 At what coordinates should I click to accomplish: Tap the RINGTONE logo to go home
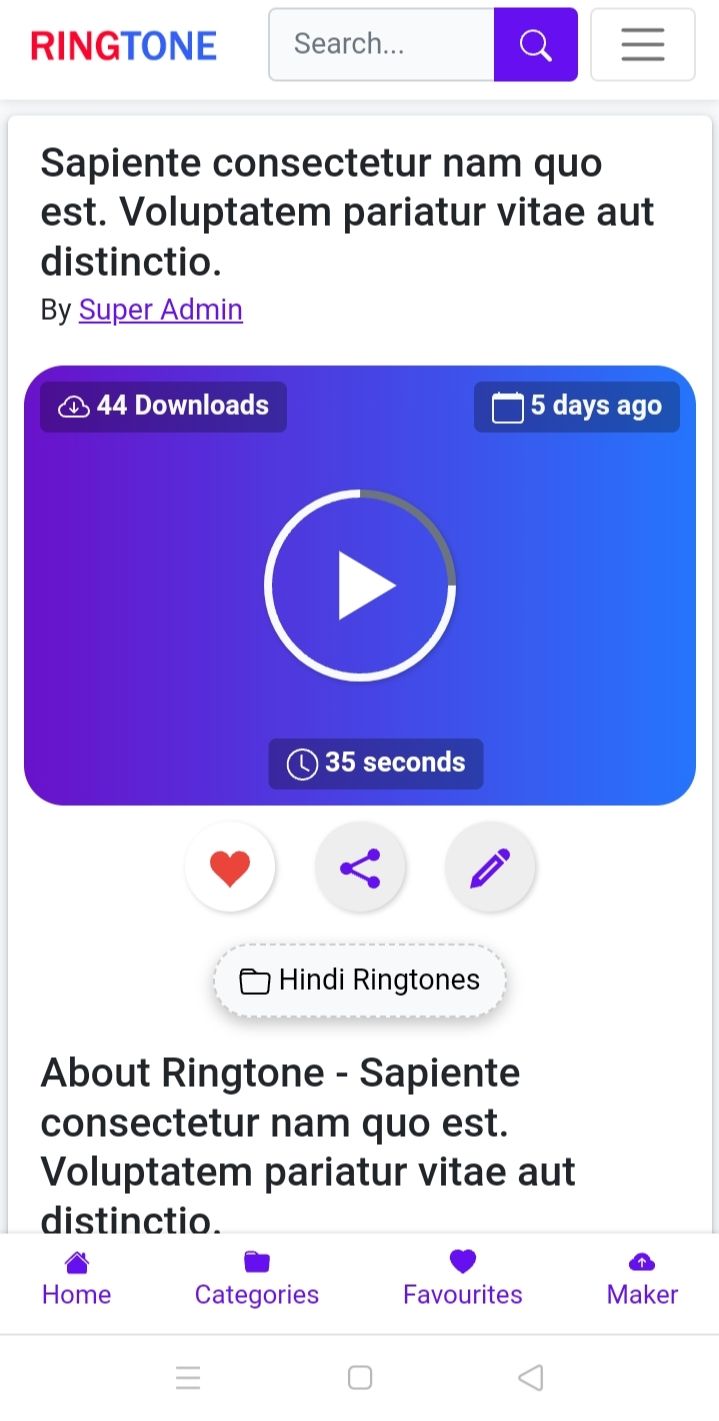(123, 46)
